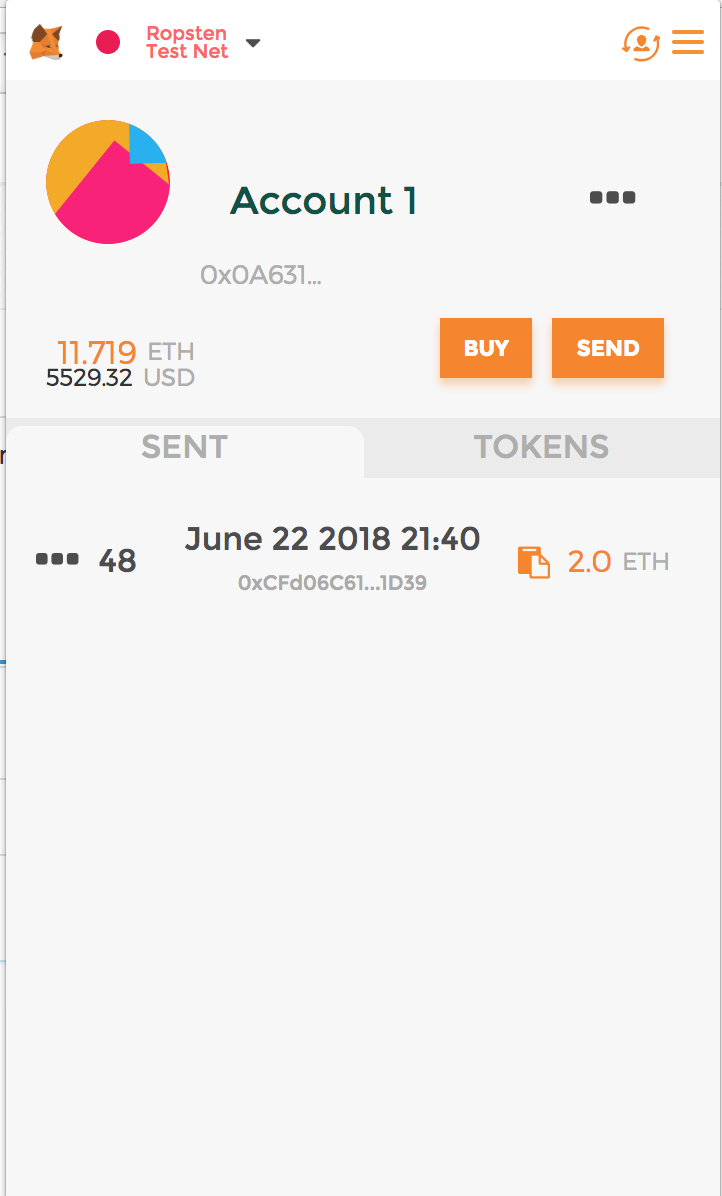Copy transaction details via document icon
Viewport: 722px width, 1196px height.
534,561
